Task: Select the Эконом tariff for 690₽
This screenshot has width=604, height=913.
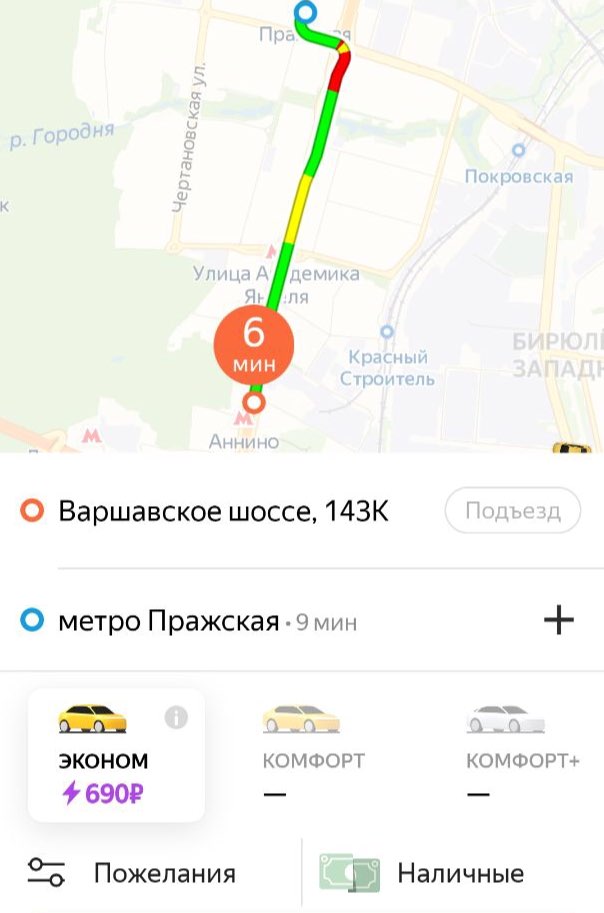Action: 102,755
